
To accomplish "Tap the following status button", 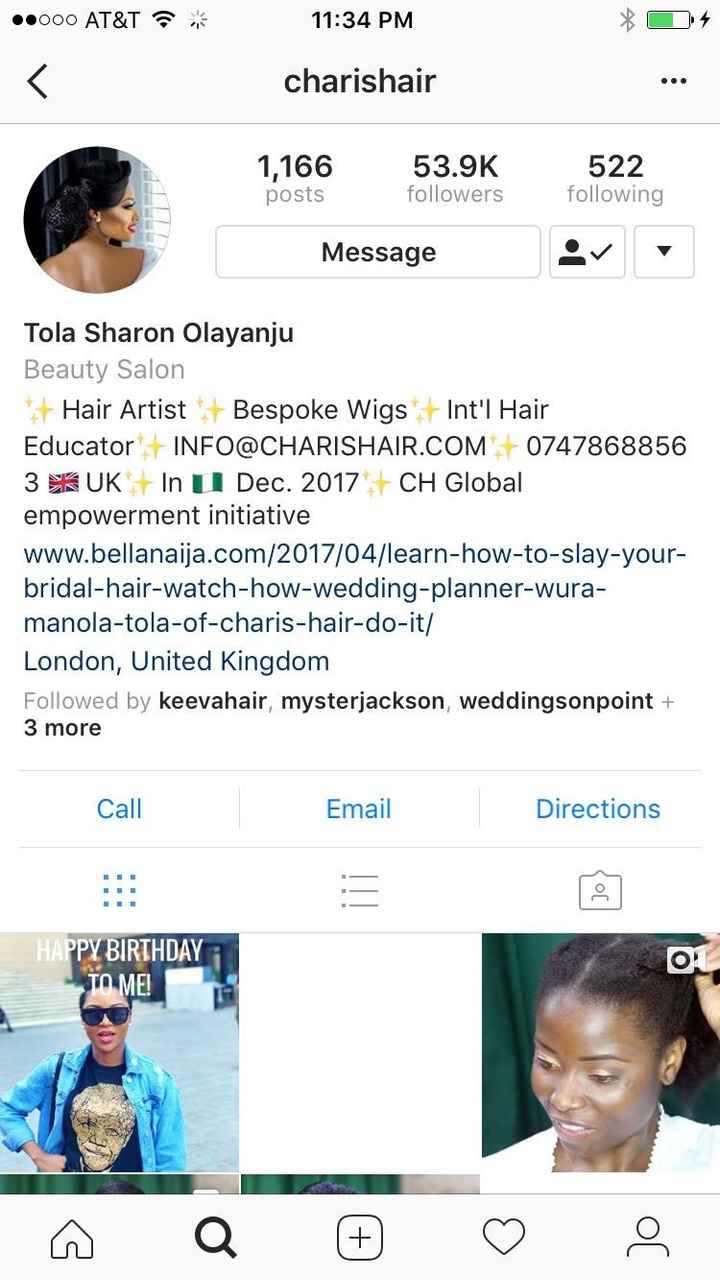I will (587, 252).
